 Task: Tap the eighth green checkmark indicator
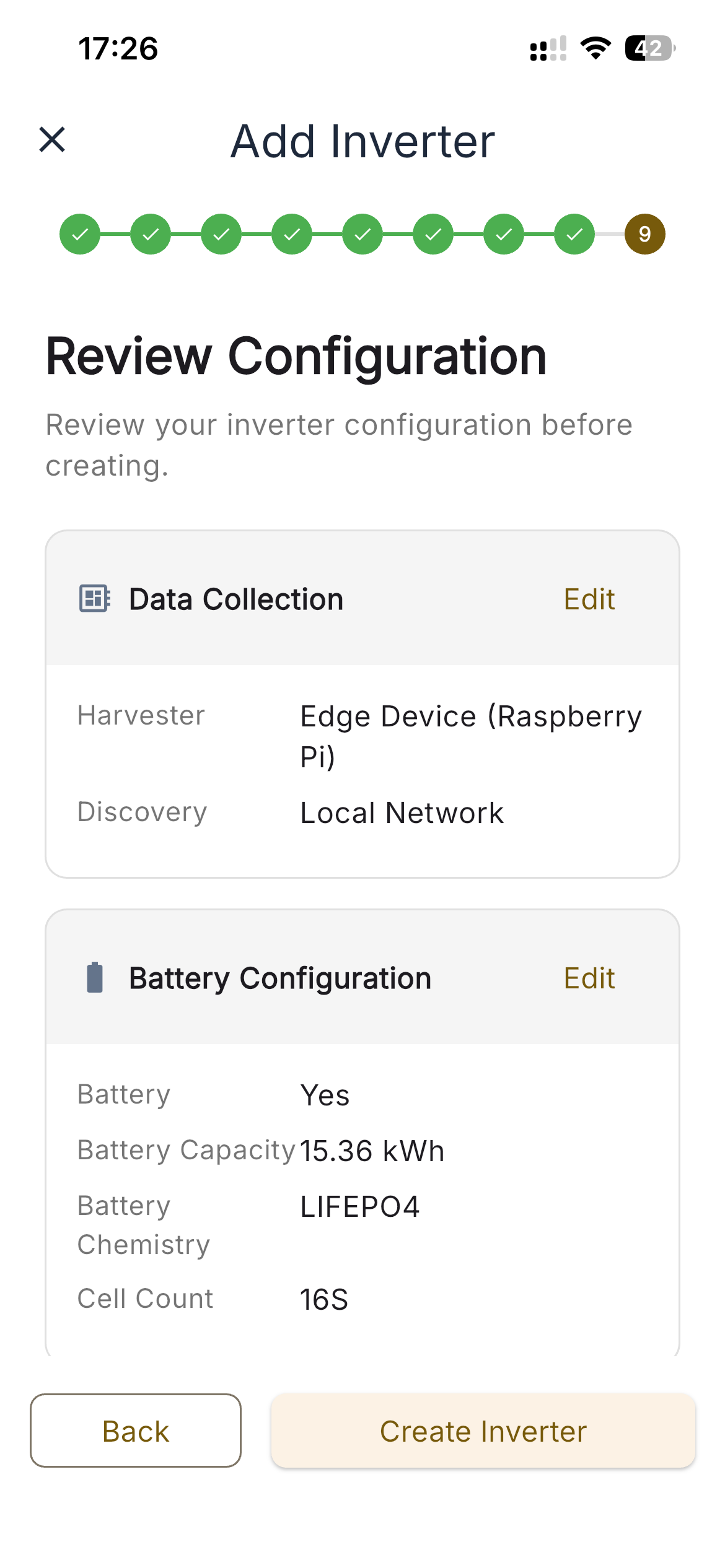tap(574, 233)
